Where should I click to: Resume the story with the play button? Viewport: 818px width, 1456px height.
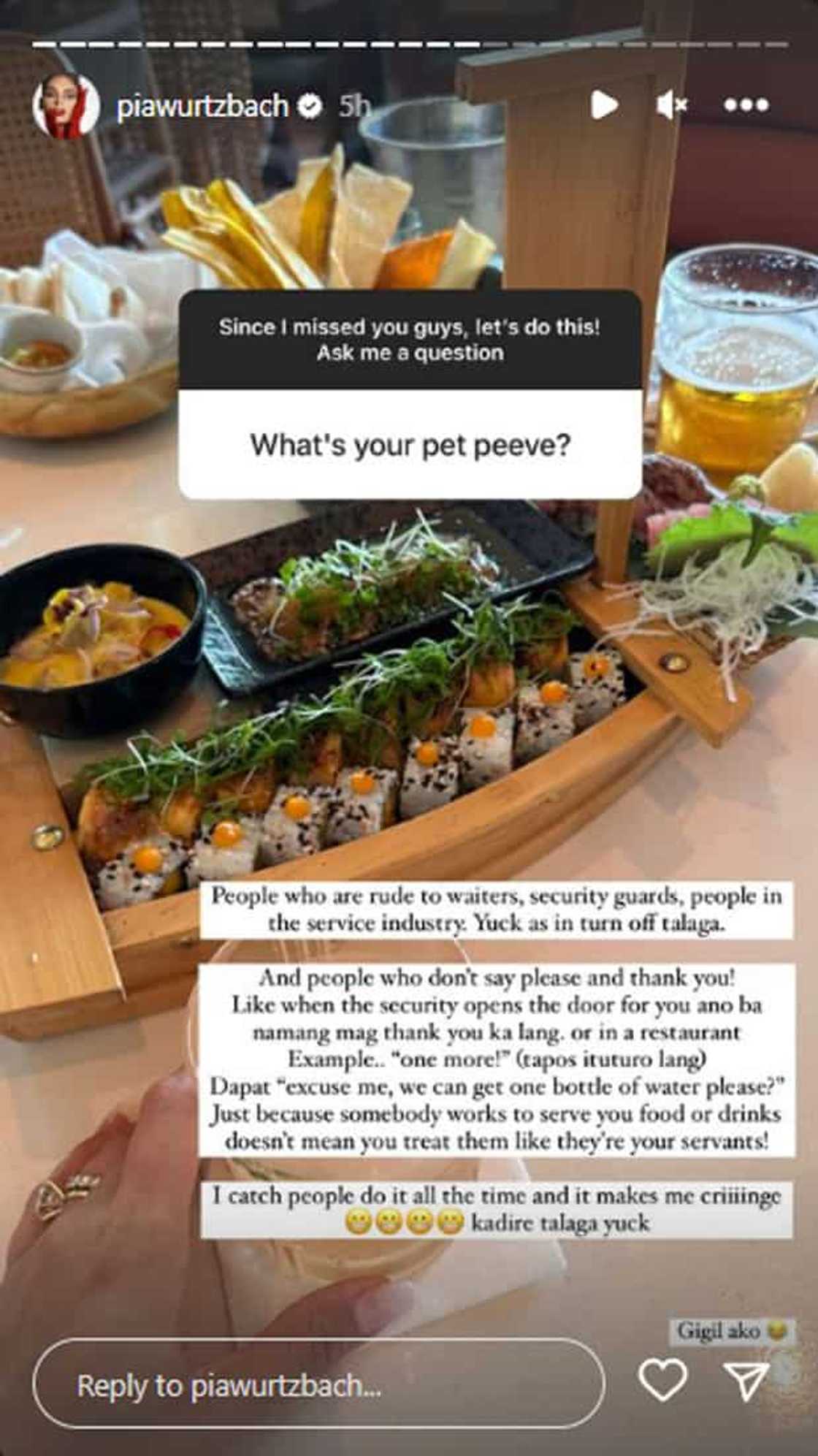[603, 105]
